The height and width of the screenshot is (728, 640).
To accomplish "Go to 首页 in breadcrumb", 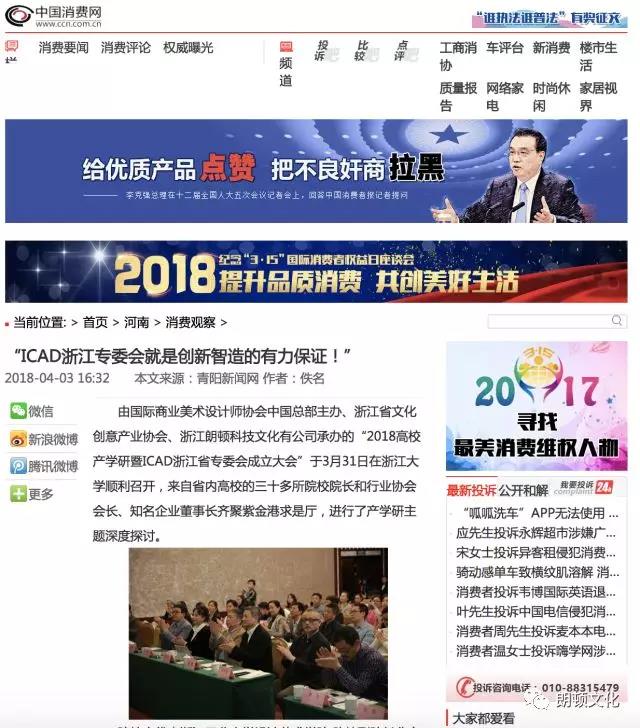I will point(95,322).
